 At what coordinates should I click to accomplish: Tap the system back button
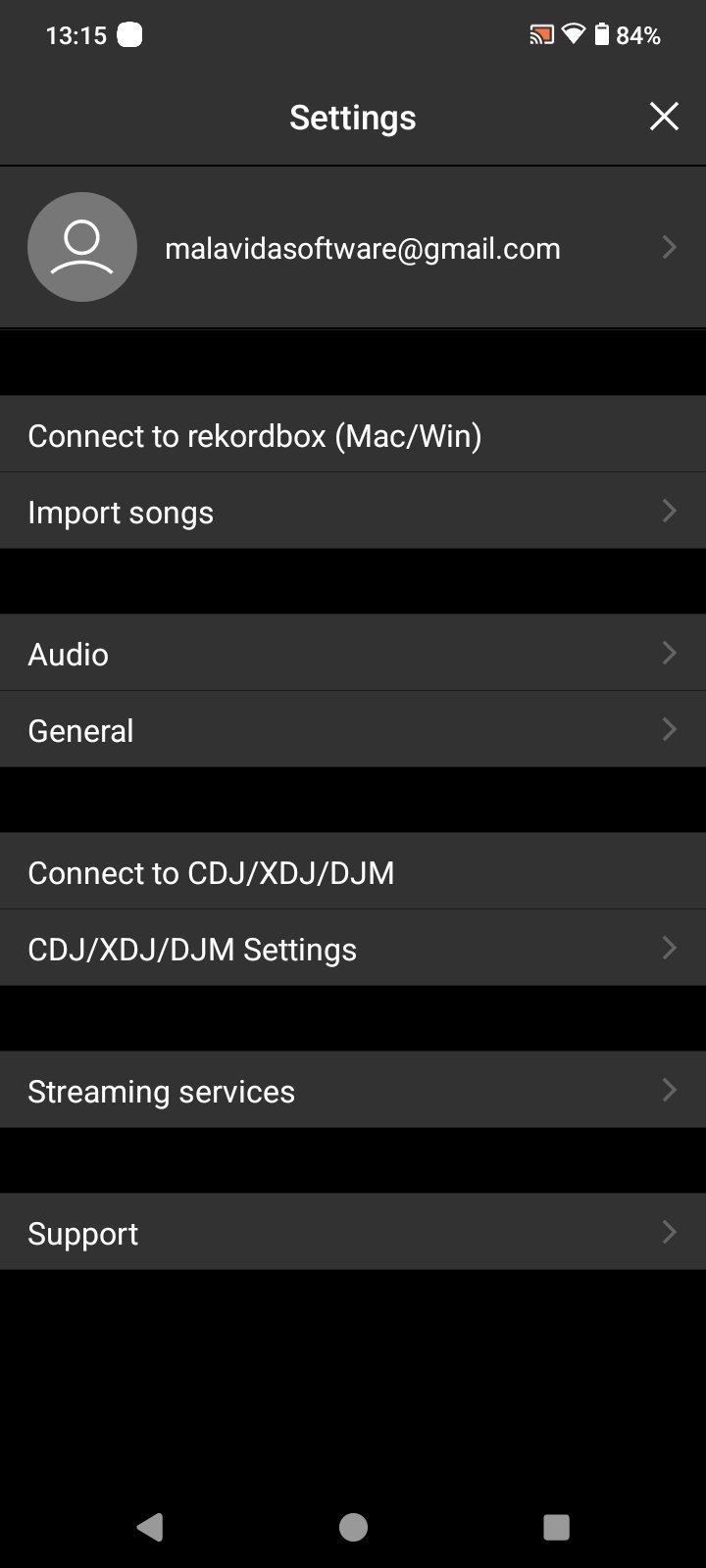(150, 1526)
